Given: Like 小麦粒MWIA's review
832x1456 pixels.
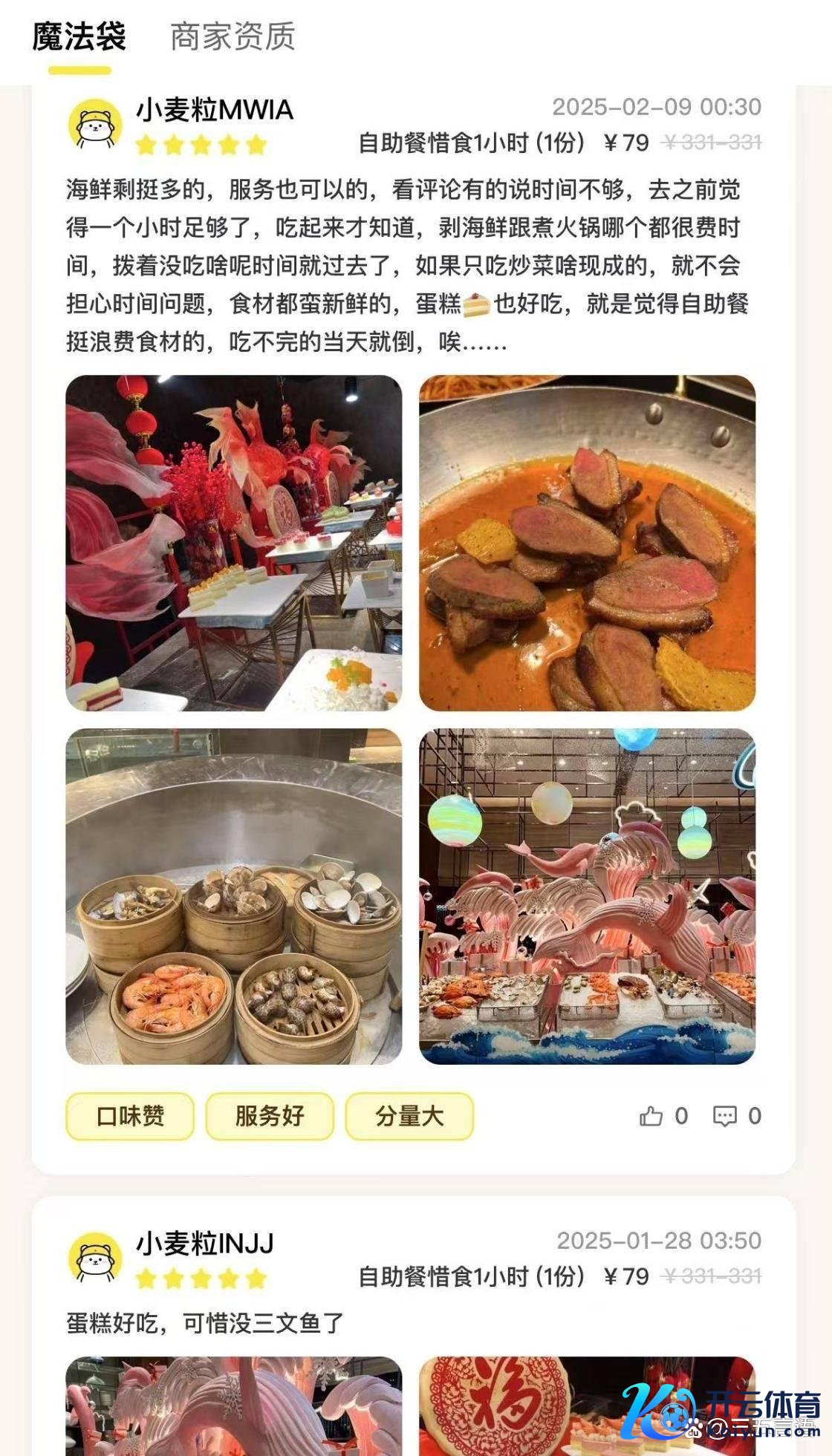Looking at the screenshot, I should click(x=651, y=1116).
